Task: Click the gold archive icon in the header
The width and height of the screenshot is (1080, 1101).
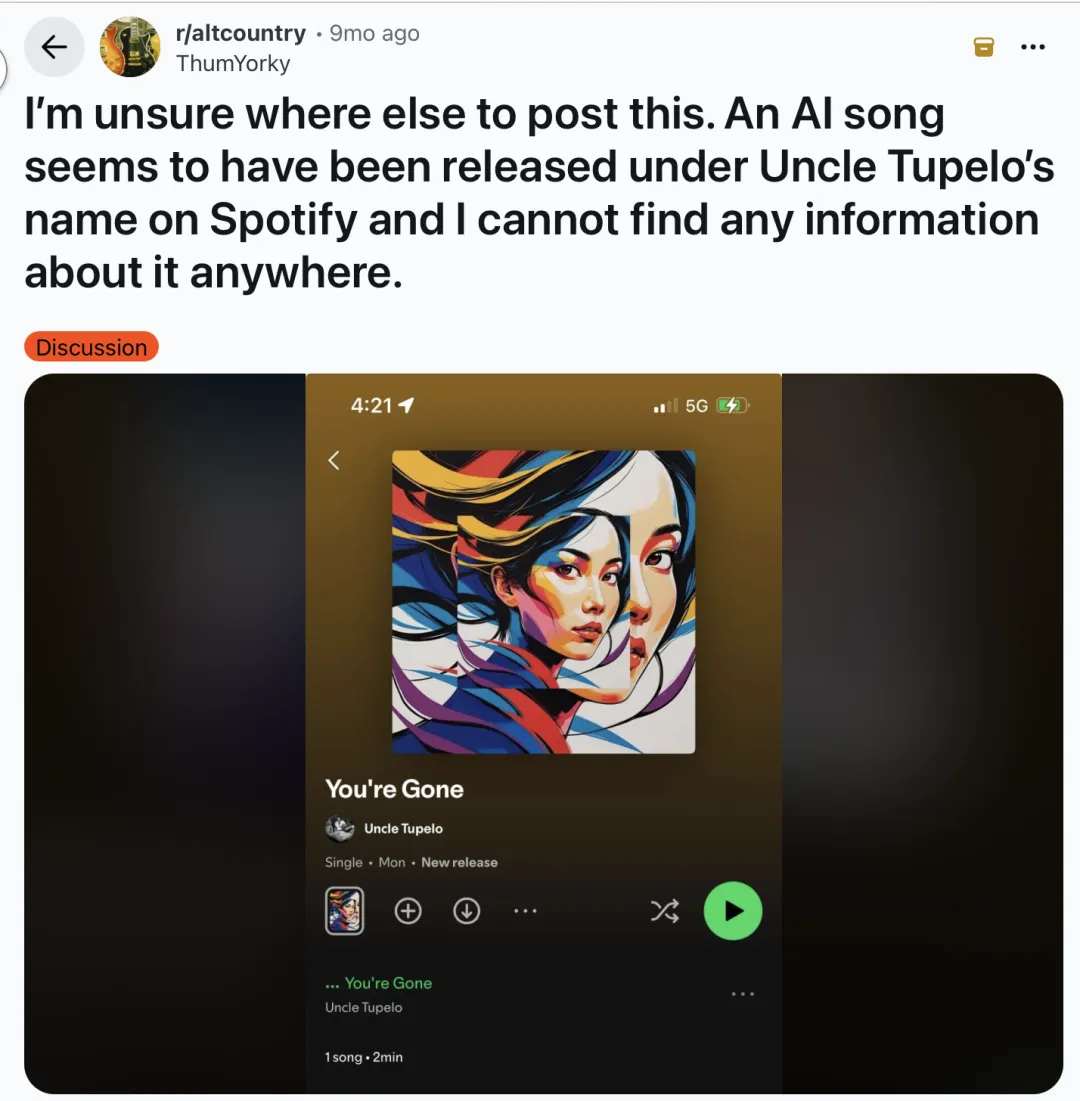Action: pos(983,47)
